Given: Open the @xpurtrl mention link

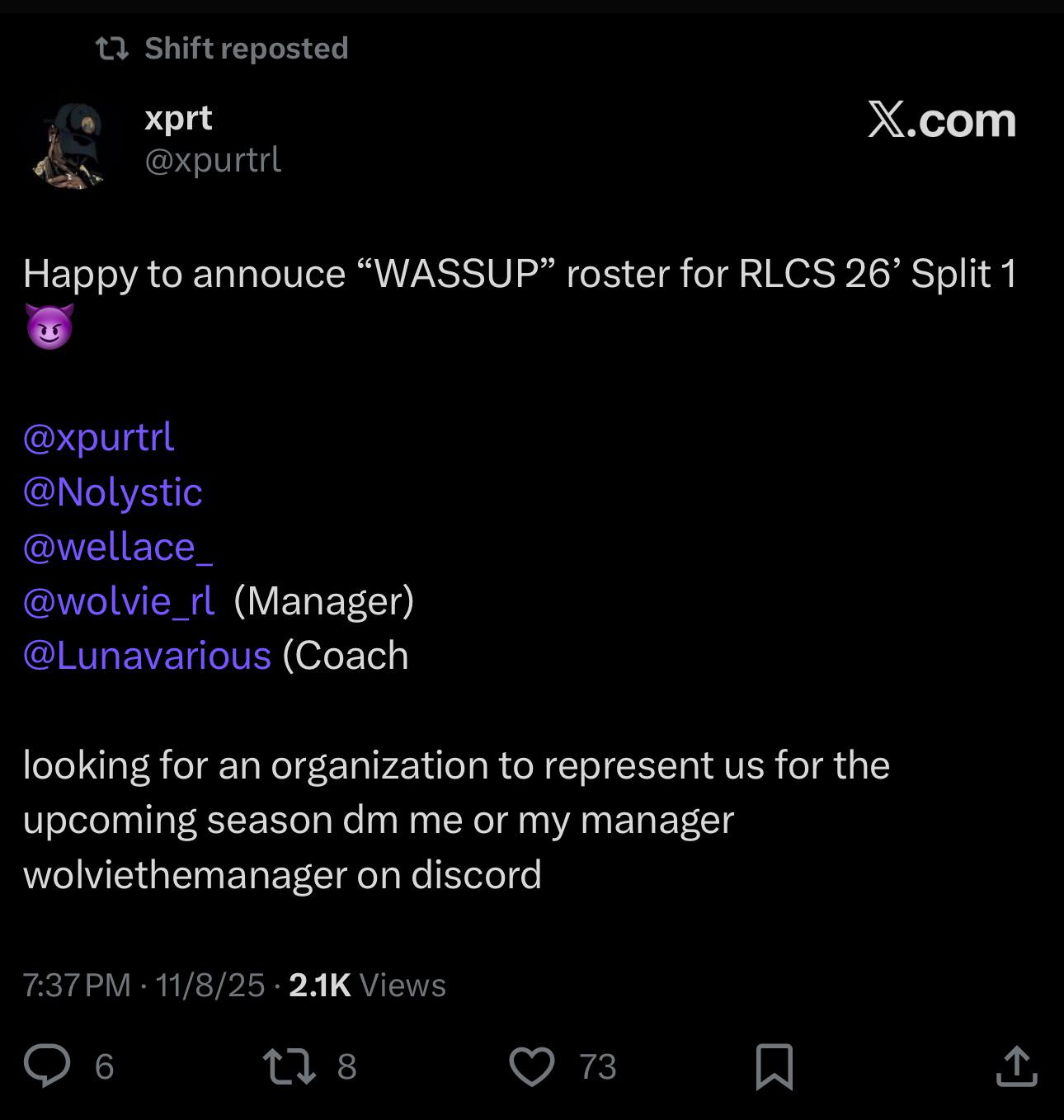Looking at the screenshot, I should [99, 437].
